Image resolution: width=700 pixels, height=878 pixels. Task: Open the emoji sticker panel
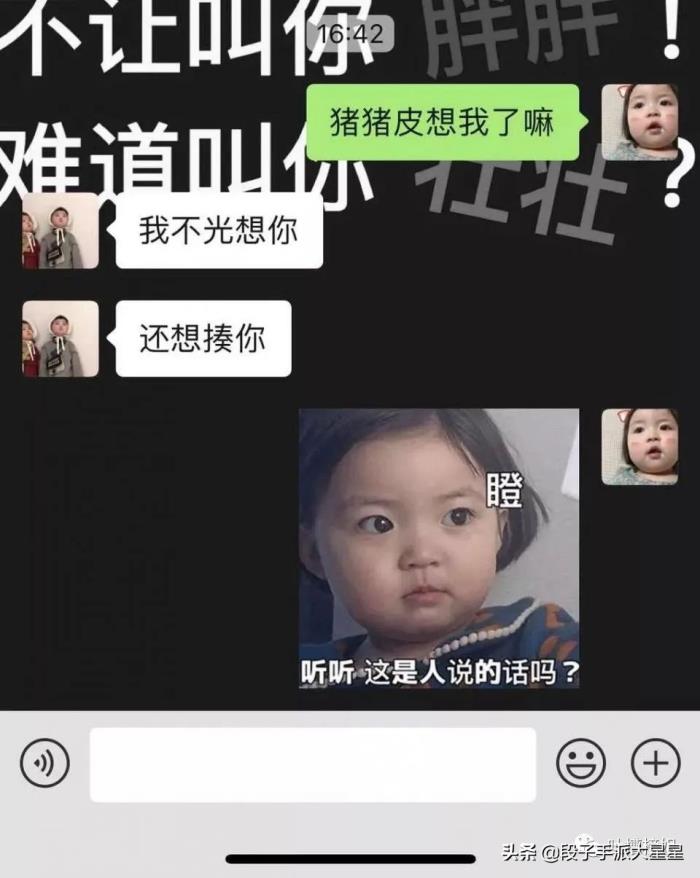click(581, 764)
